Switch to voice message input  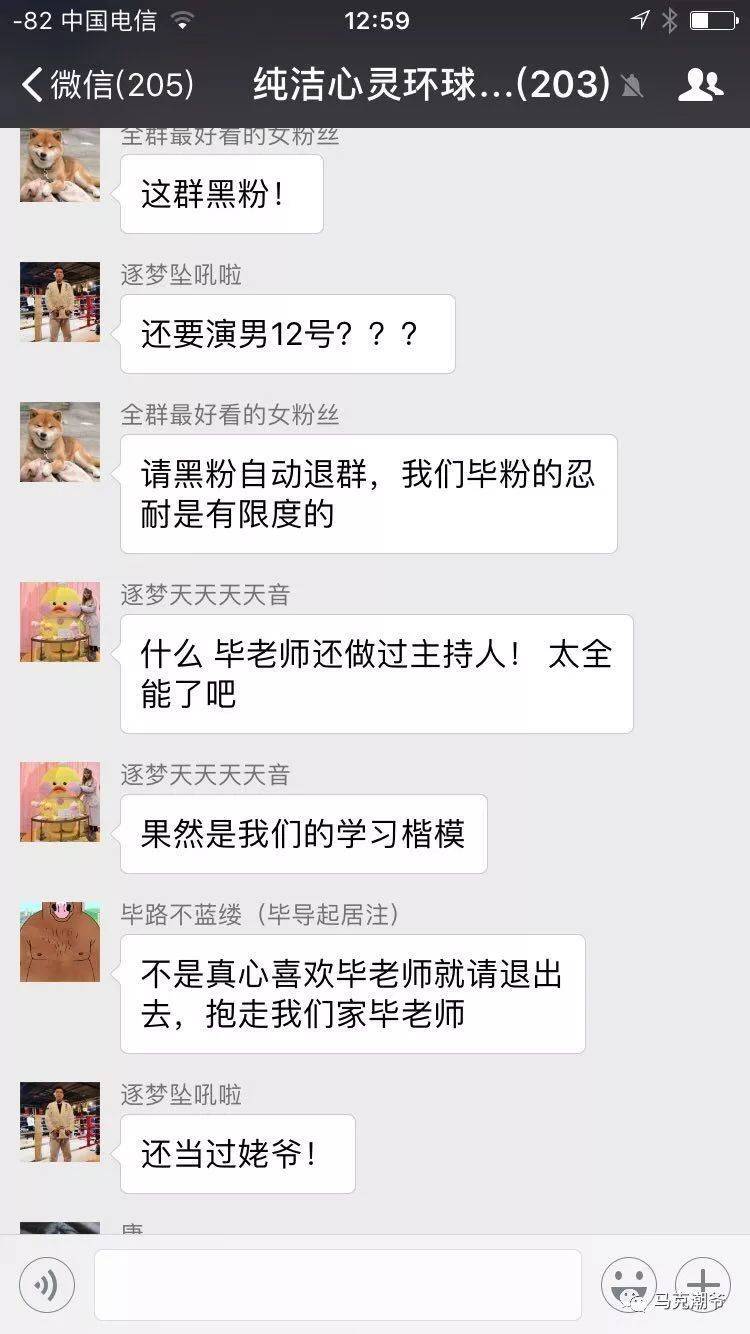[x=46, y=1284]
